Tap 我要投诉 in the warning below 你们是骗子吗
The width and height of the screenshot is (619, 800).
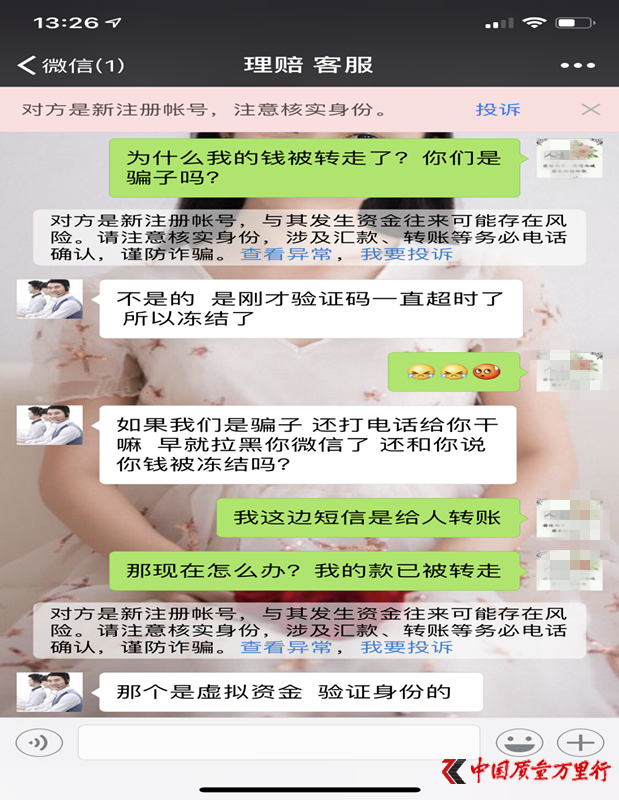[406, 254]
